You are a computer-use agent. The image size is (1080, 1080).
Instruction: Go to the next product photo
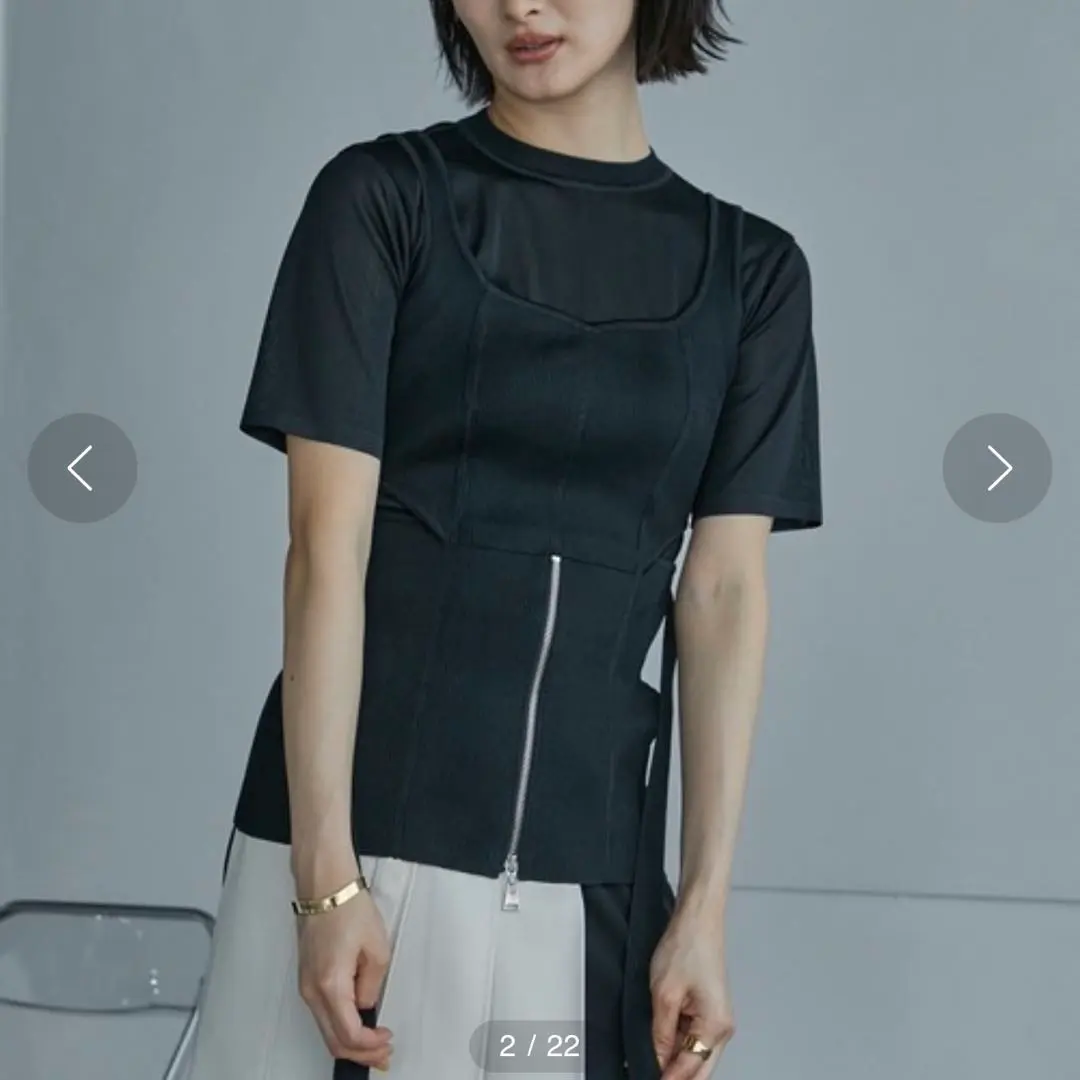pos(997,467)
